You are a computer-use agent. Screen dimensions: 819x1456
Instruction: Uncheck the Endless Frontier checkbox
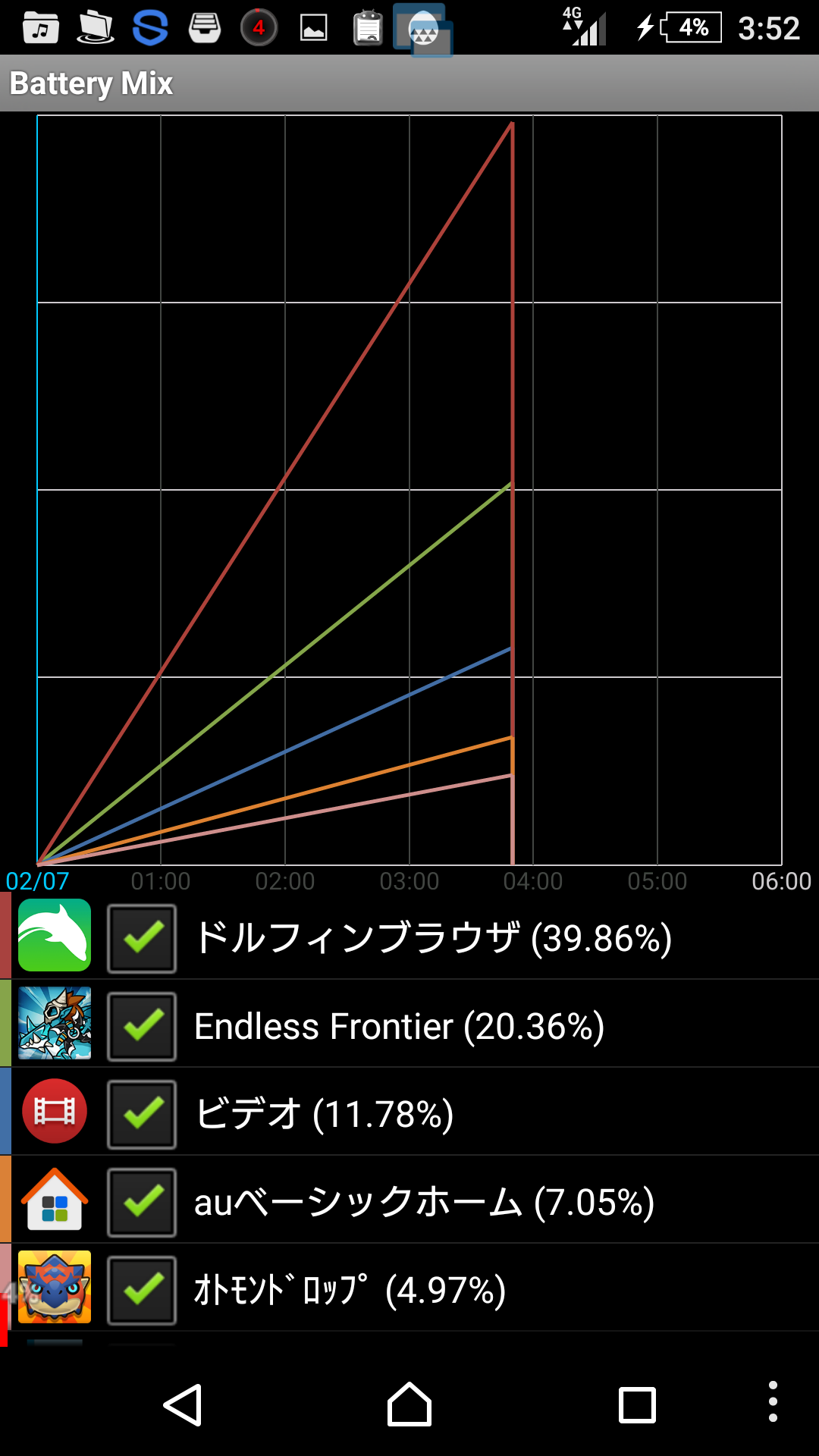pos(142,1026)
